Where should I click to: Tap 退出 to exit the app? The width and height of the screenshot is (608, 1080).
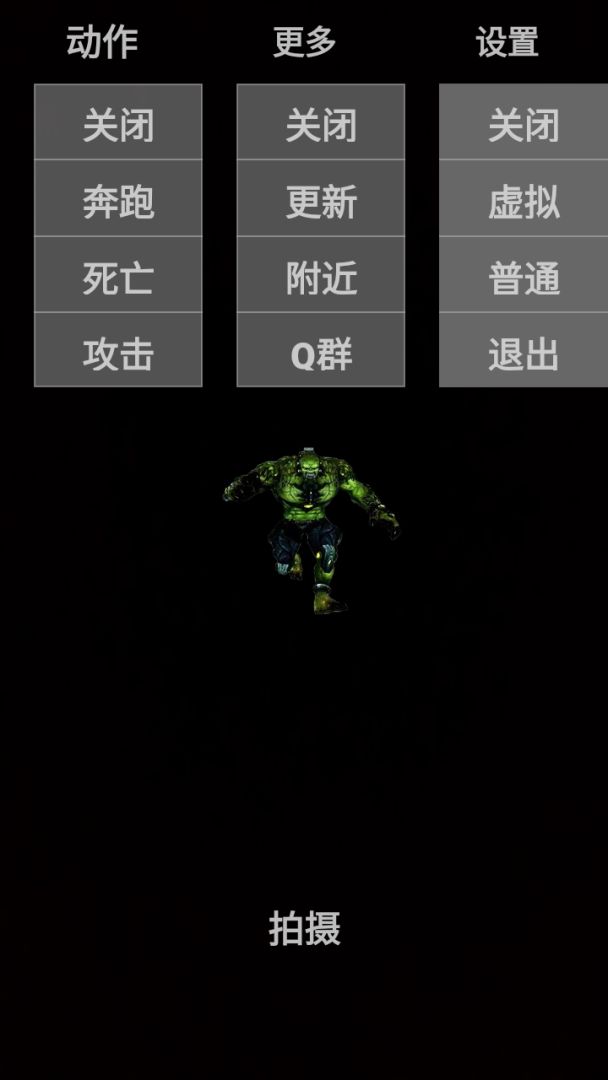[523, 352]
